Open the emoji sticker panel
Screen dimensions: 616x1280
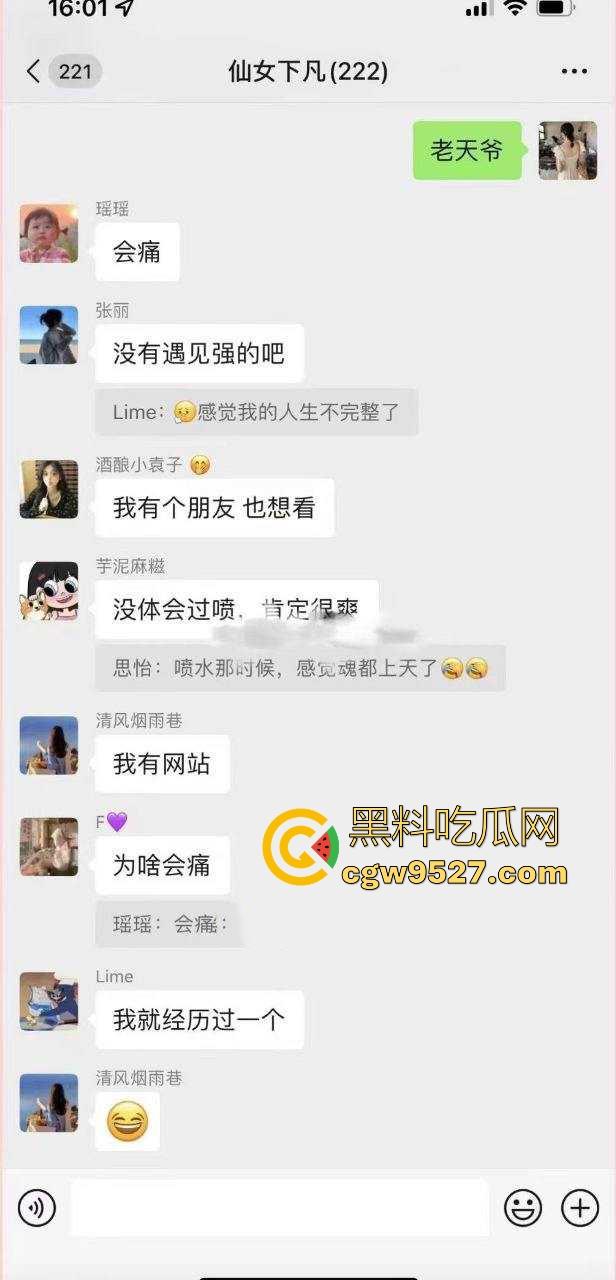coord(523,1208)
